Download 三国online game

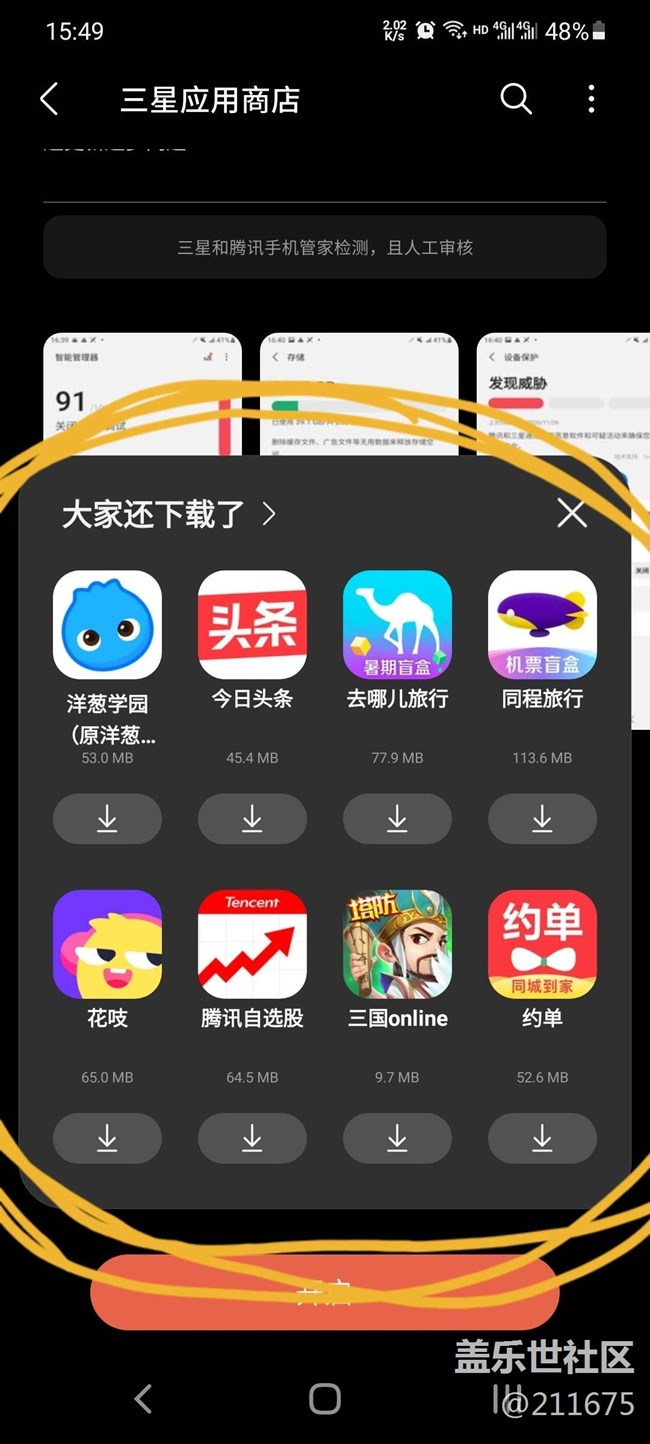point(397,1138)
